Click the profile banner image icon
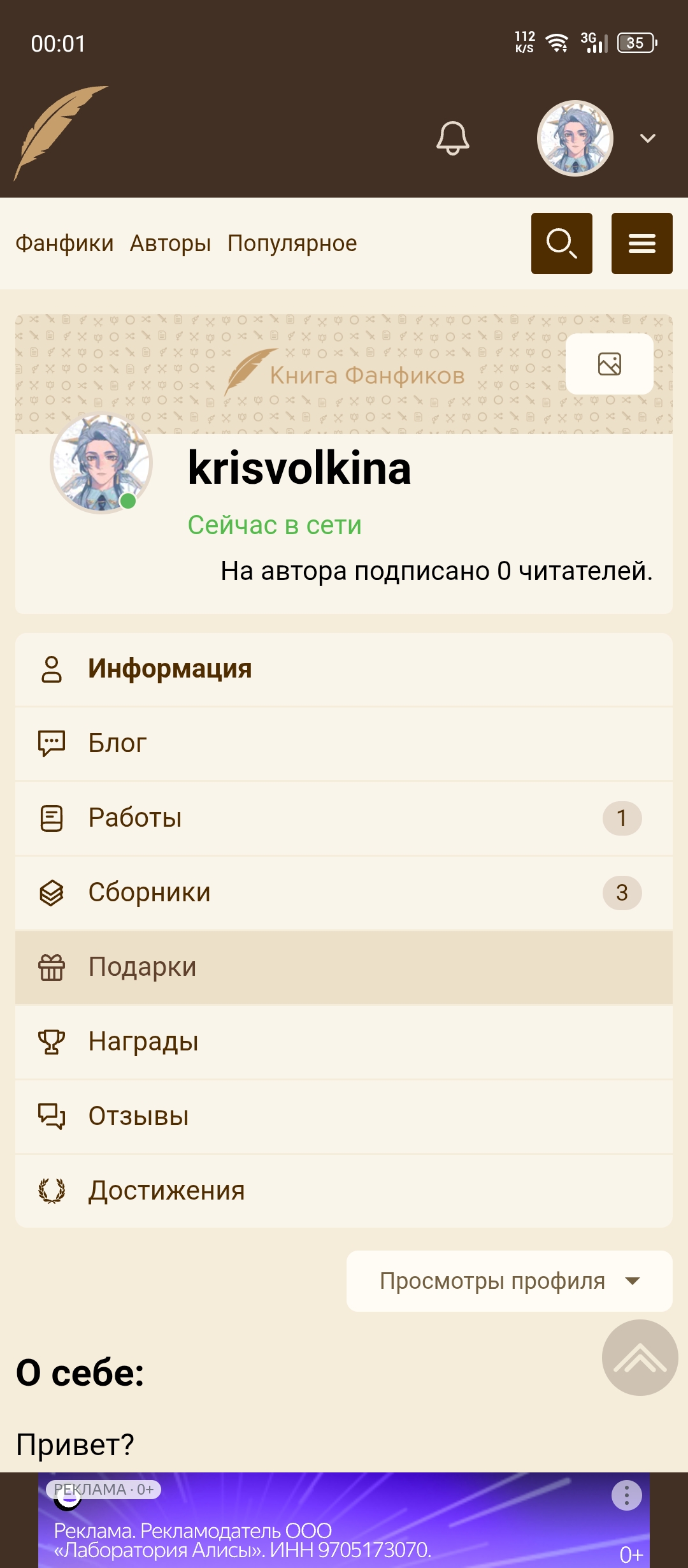This screenshot has height=1568, width=688. (x=608, y=363)
